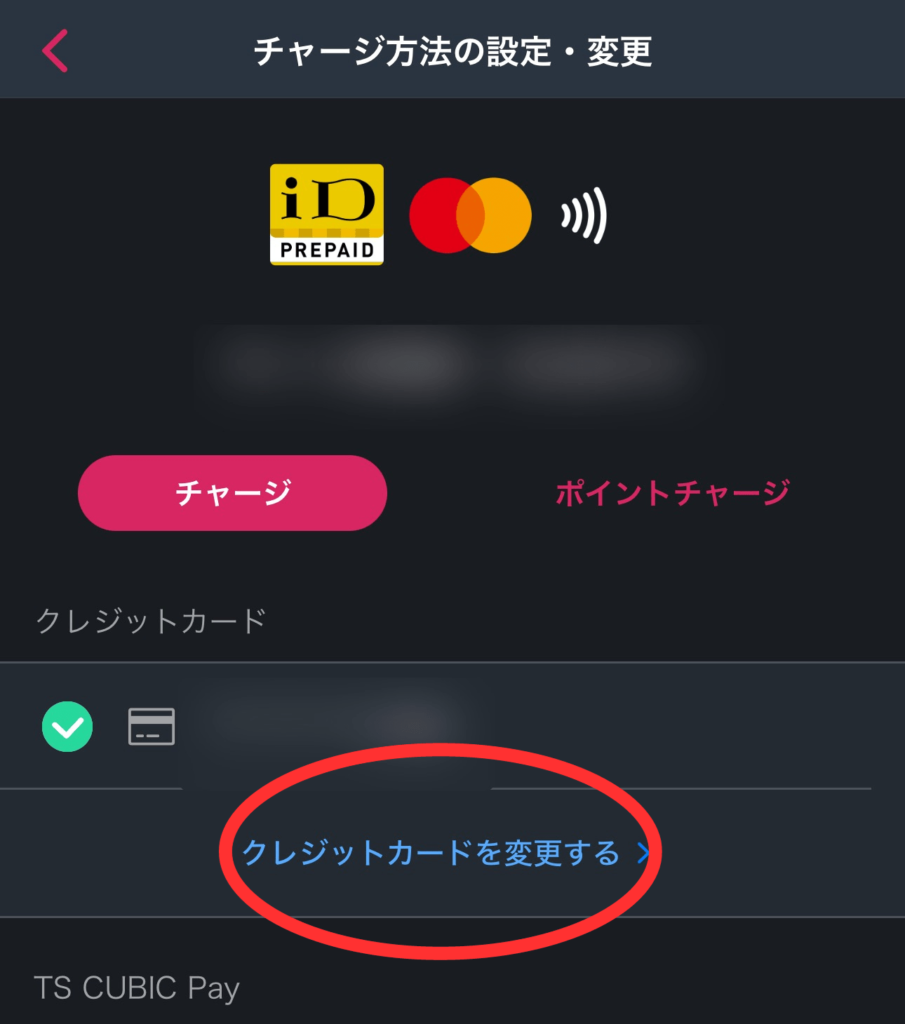Go back using the pink arrow

(x=55, y=50)
